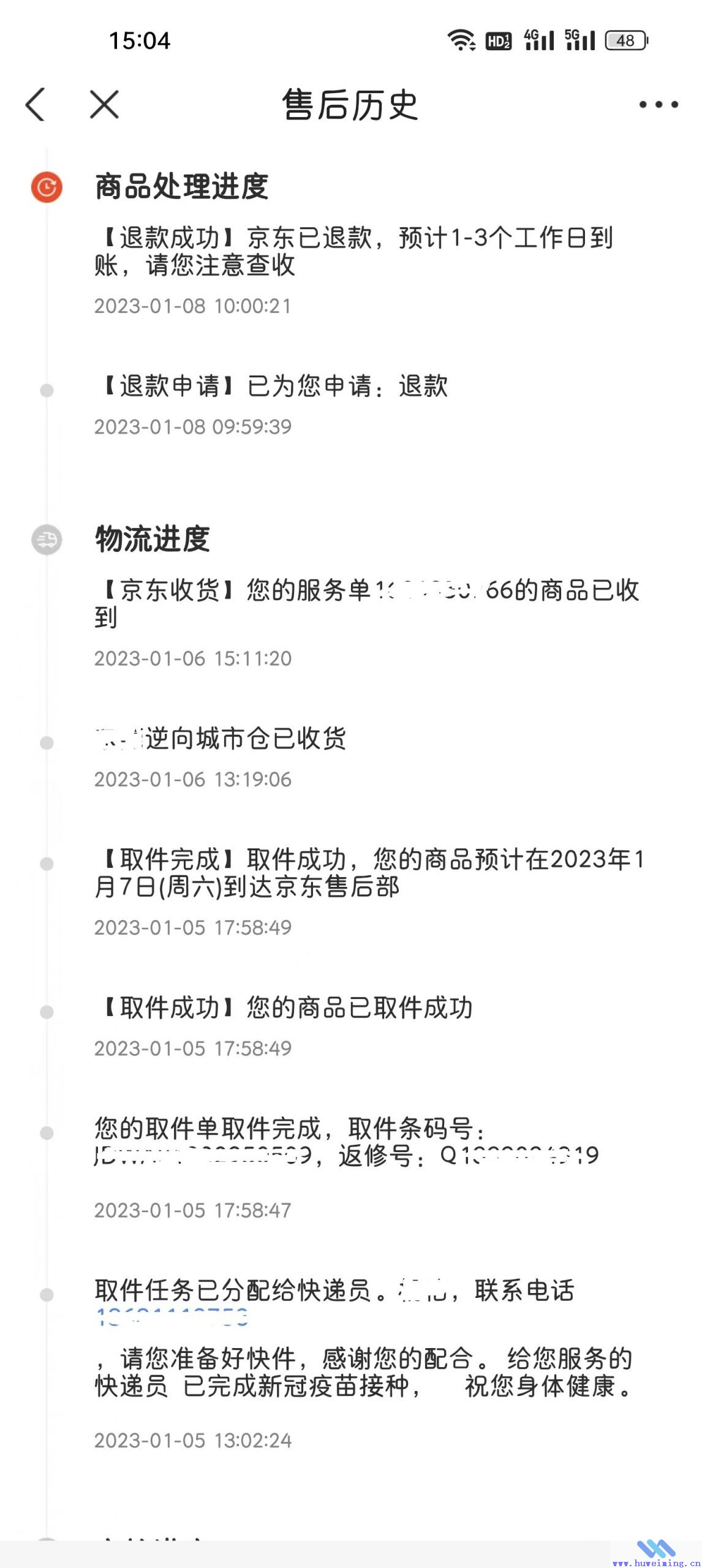Call the courier's blue phone number
The width and height of the screenshot is (702, 1568).
coord(172,1317)
